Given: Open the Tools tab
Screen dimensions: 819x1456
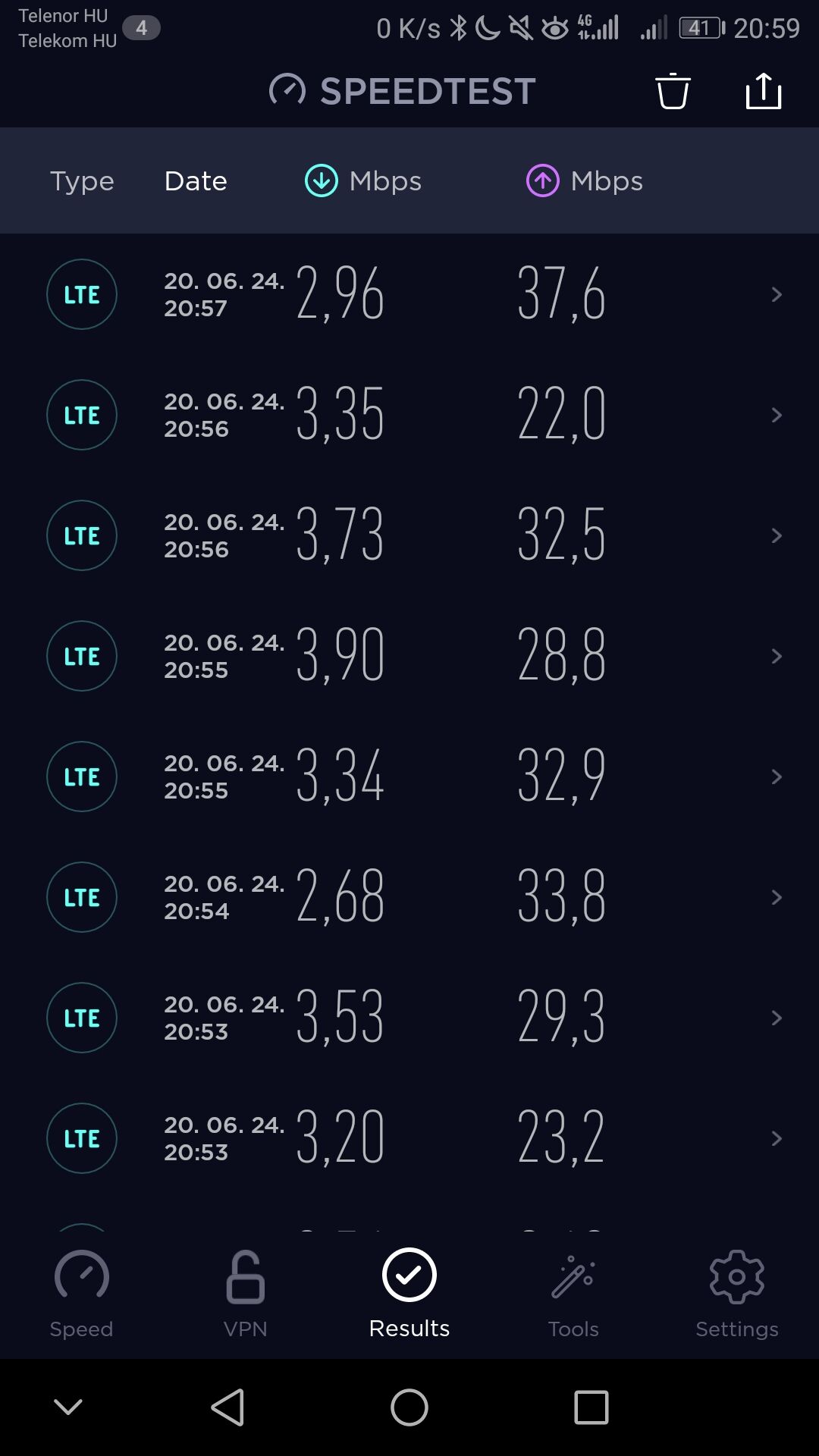Looking at the screenshot, I should [x=573, y=1294].
